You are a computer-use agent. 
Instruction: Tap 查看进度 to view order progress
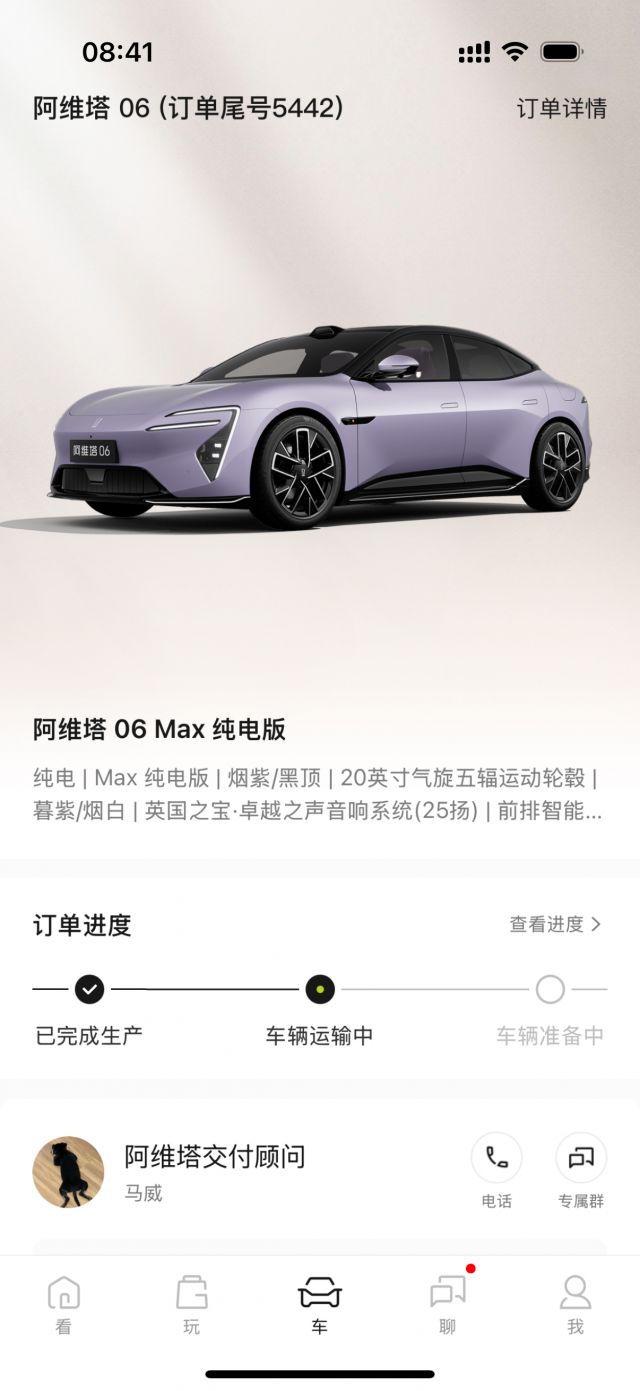[555, 925]
